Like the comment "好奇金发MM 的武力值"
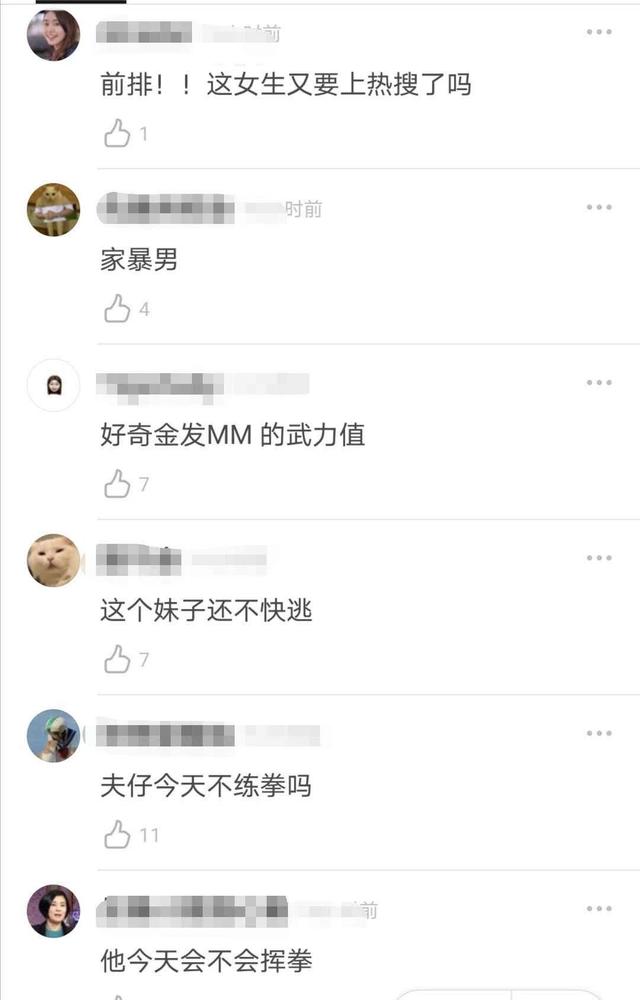Image resolution: width=640 pixels, height=1000 pixels. coord(118,485)
